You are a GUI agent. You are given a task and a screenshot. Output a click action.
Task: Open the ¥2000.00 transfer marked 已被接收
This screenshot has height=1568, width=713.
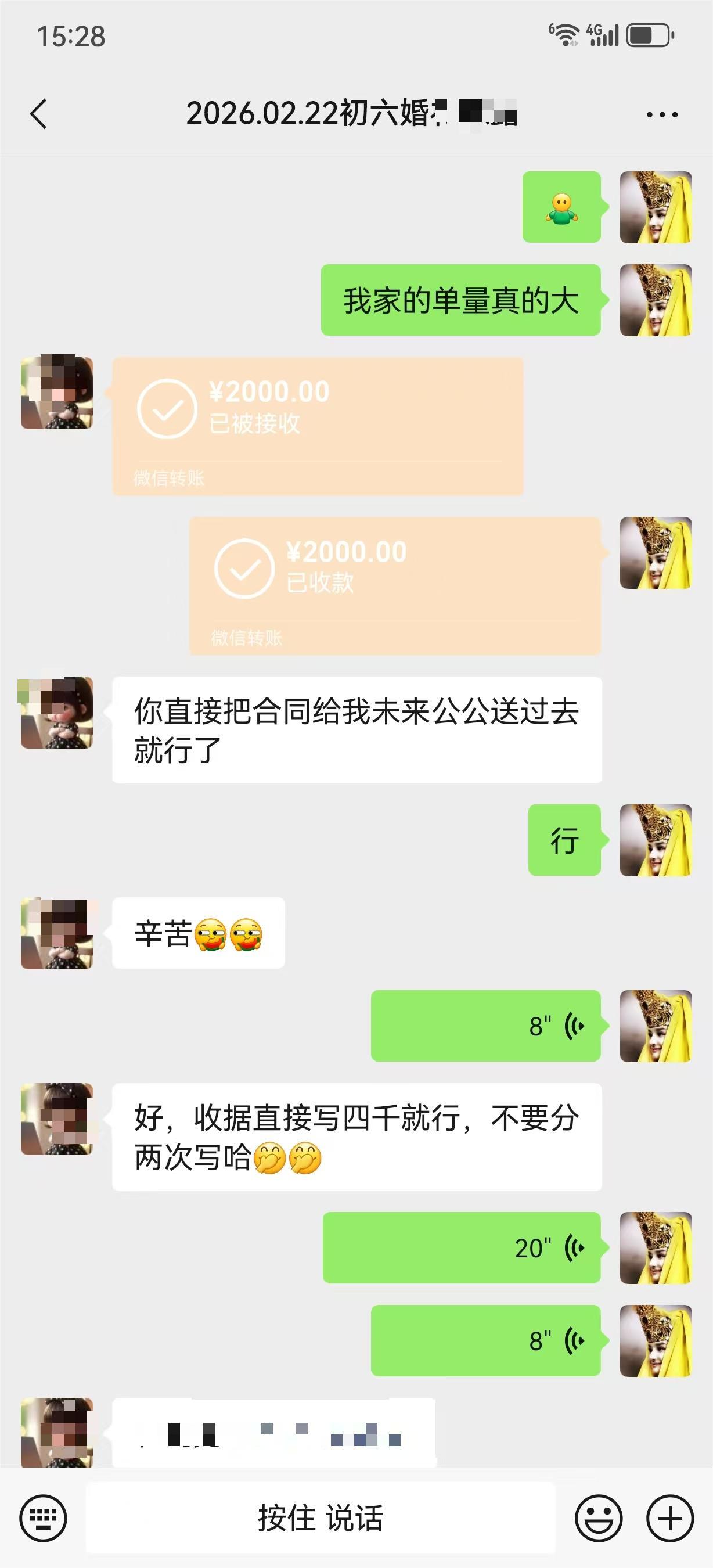(318, 426)
